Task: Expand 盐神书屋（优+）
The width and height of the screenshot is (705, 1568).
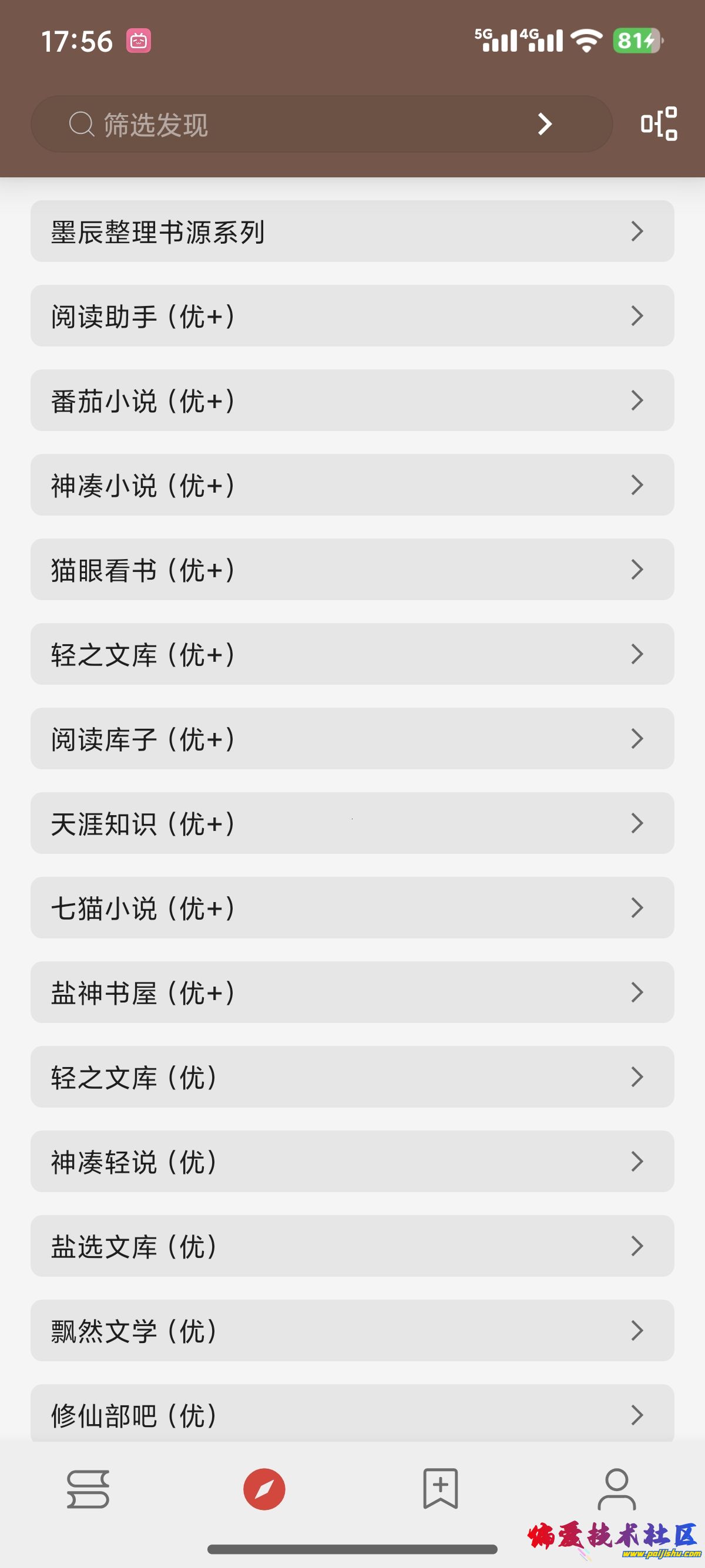Action: pyautogui.click(x=352, y=993)
